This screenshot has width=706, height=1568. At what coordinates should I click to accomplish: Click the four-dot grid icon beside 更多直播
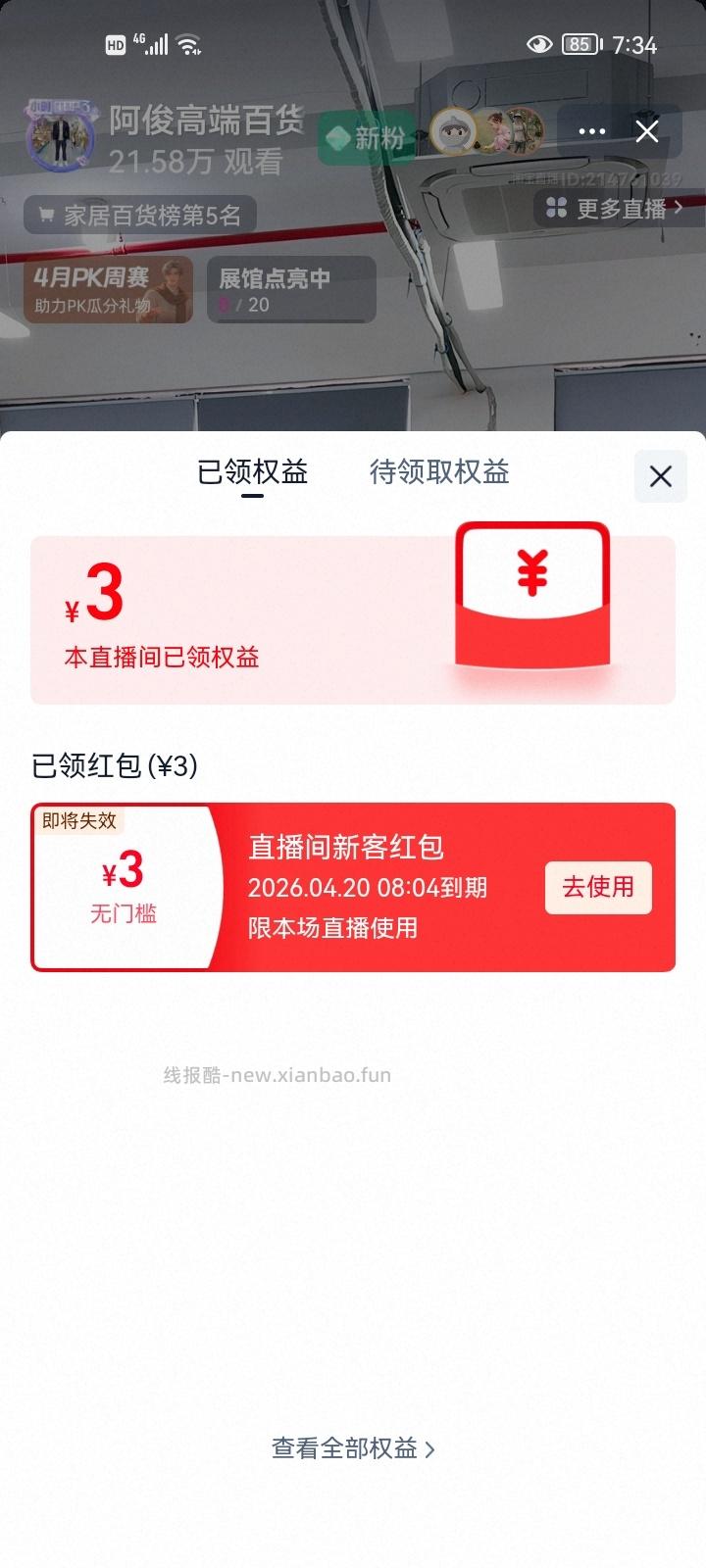click(x=556, y=207)
